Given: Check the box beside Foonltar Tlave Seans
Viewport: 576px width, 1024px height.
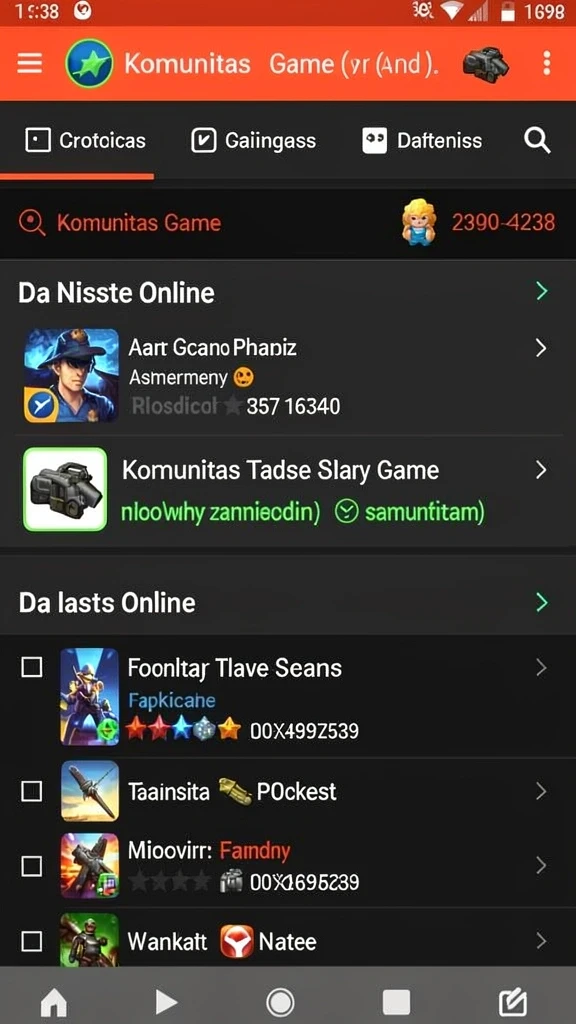Looking at the screenshot, I should [x=32, y=667].
